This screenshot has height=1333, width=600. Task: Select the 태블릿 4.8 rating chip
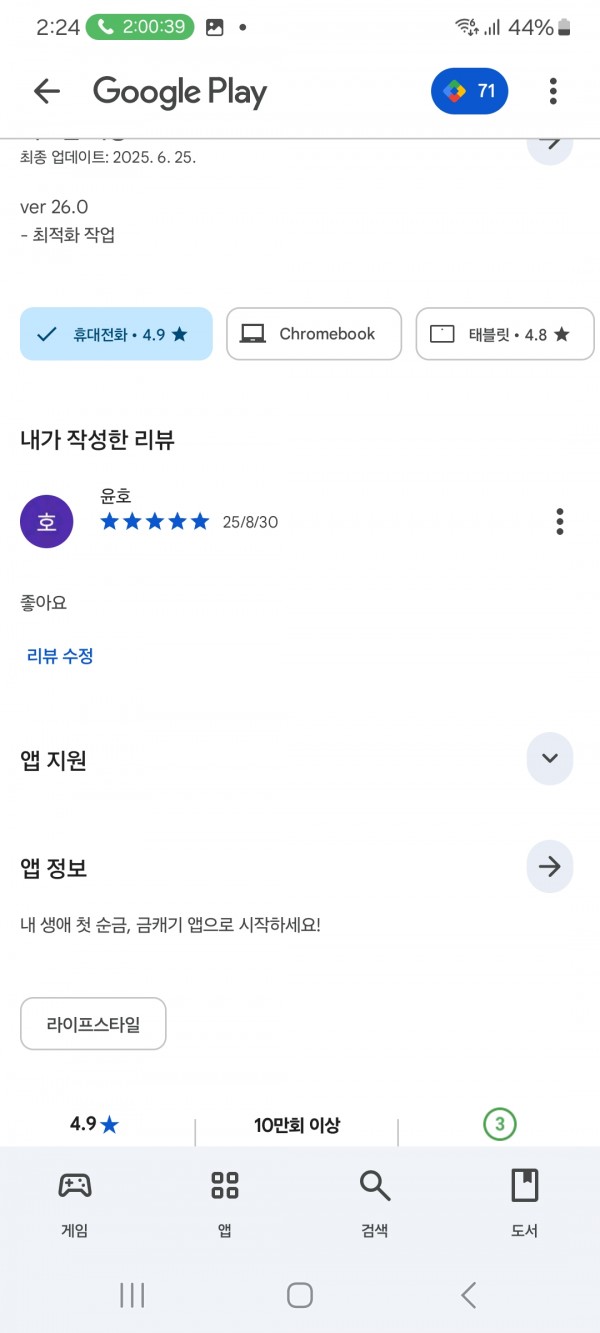pyautogui.click(x=505, y=334)
